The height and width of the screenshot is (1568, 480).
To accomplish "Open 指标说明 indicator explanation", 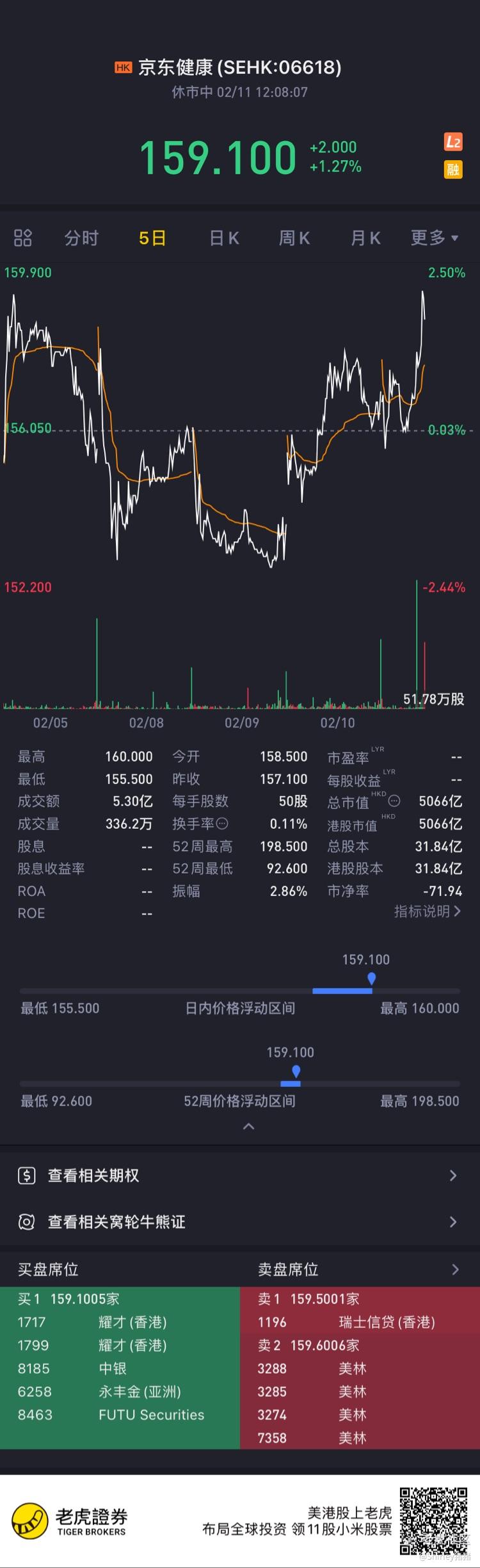I will click(x=427, y=911).
